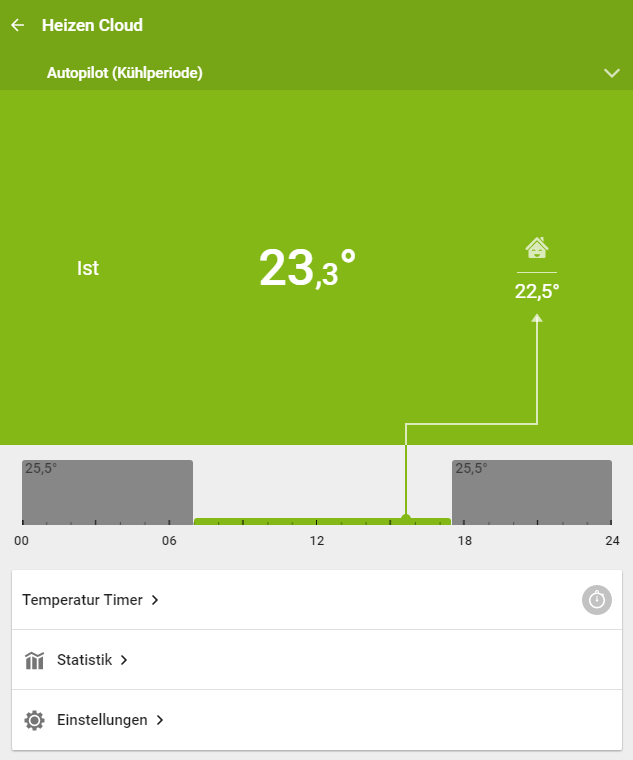The height and width of the screenshot is (760, 633).
Task: Select the evening 25,5° schedule block
Action: click(531, 492)
